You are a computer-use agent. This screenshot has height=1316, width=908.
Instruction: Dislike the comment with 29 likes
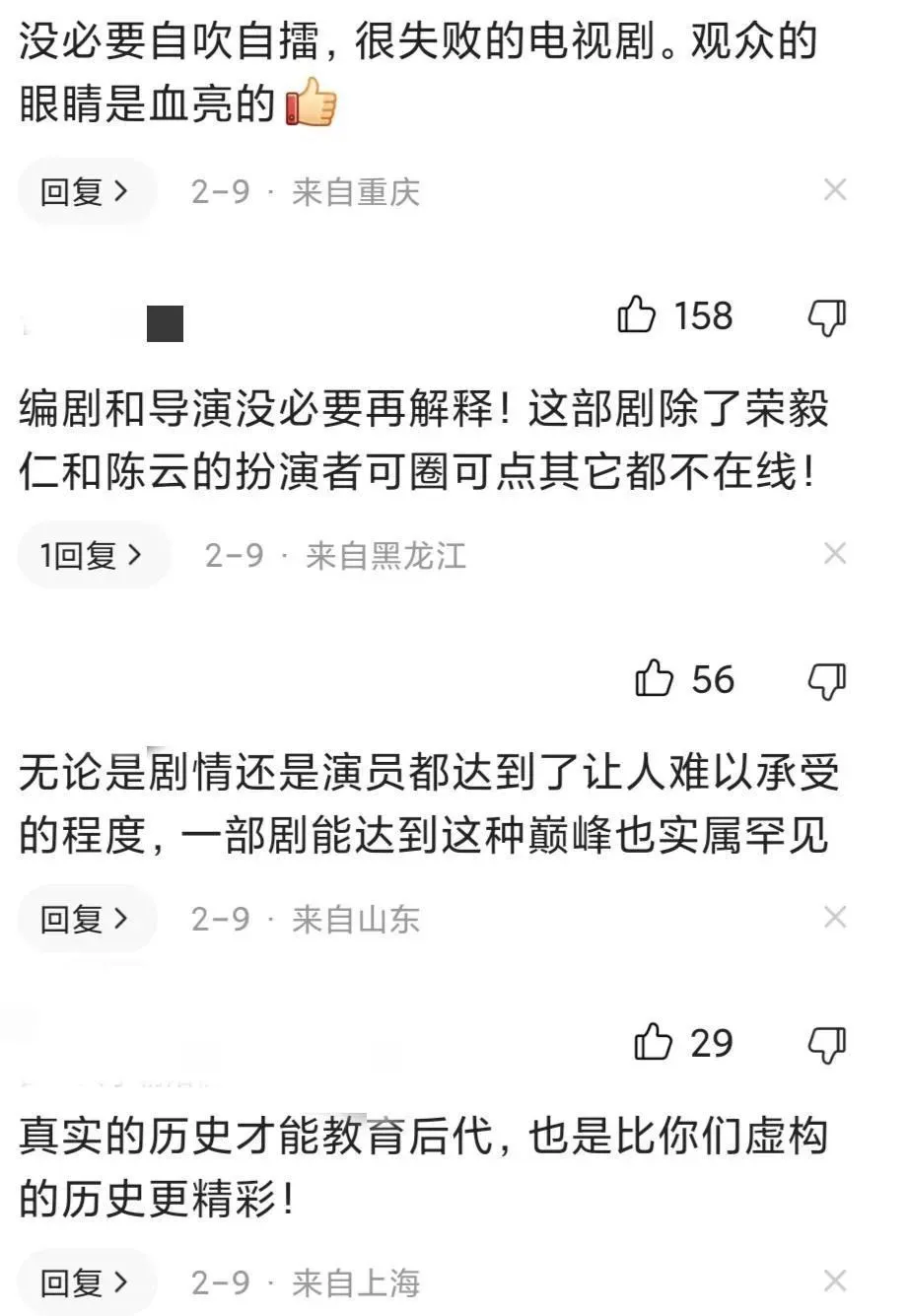(x=827, y=1045)
